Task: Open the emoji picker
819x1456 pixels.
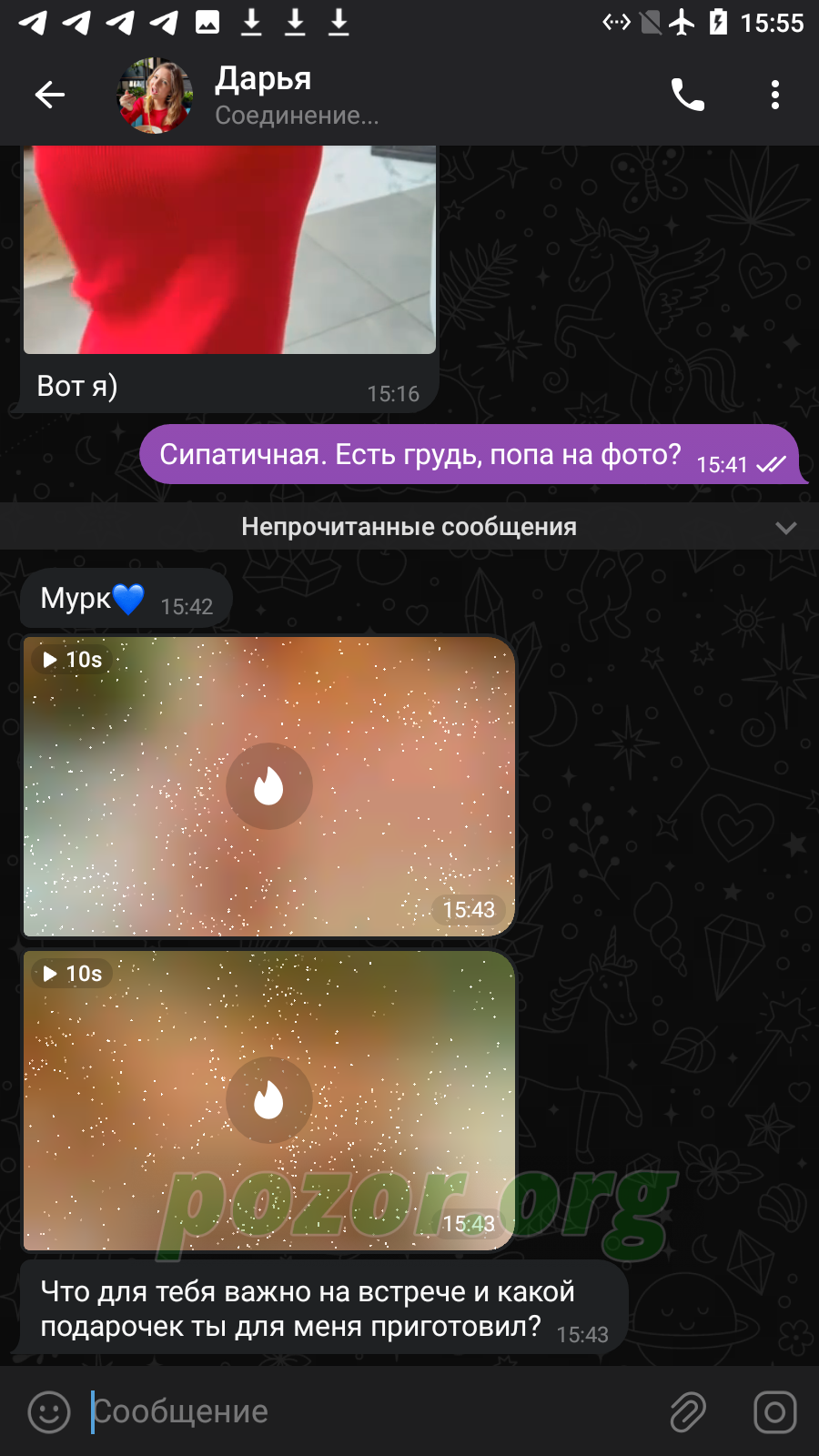Action: (x=49, y=1412)
